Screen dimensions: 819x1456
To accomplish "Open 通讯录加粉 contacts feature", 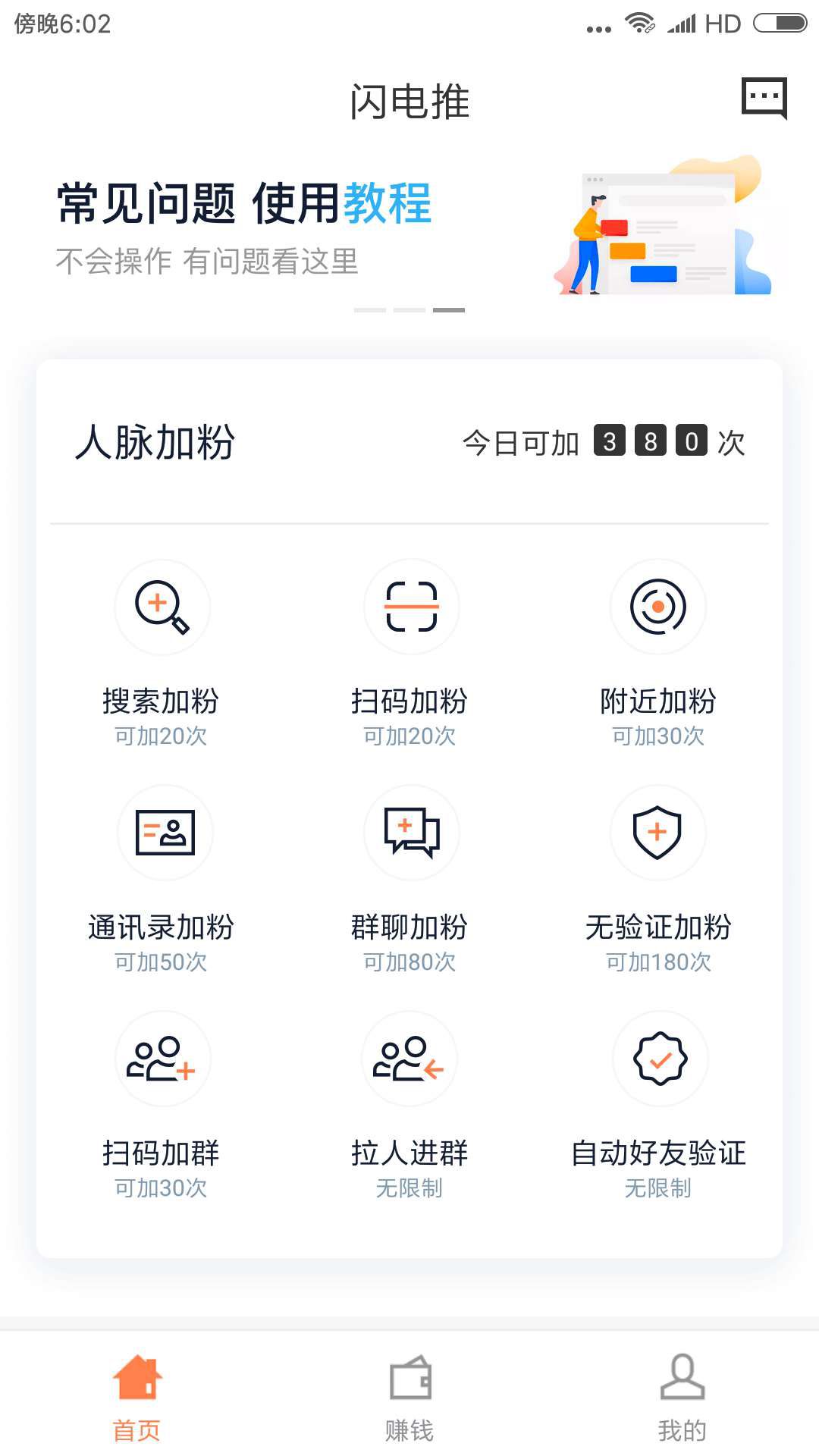I will tap(162, 833).
